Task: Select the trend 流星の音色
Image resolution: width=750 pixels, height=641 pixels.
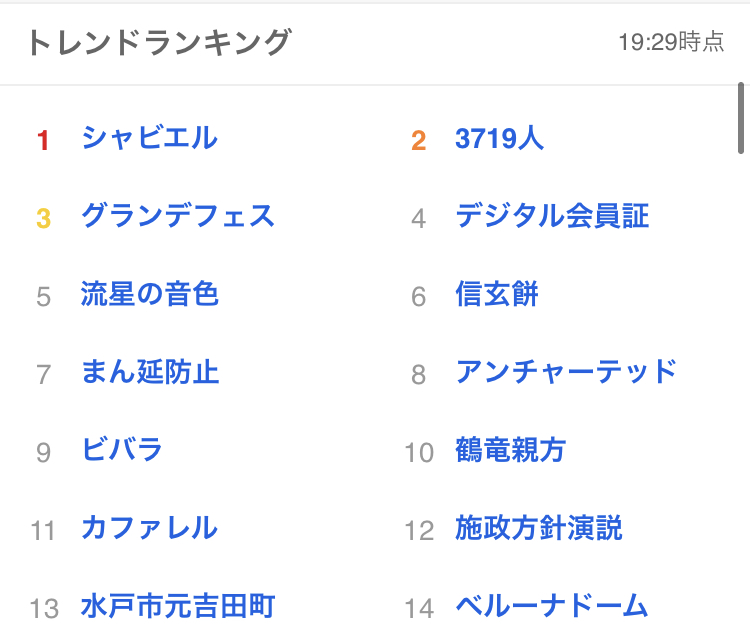Action: [x=150, y=294]
